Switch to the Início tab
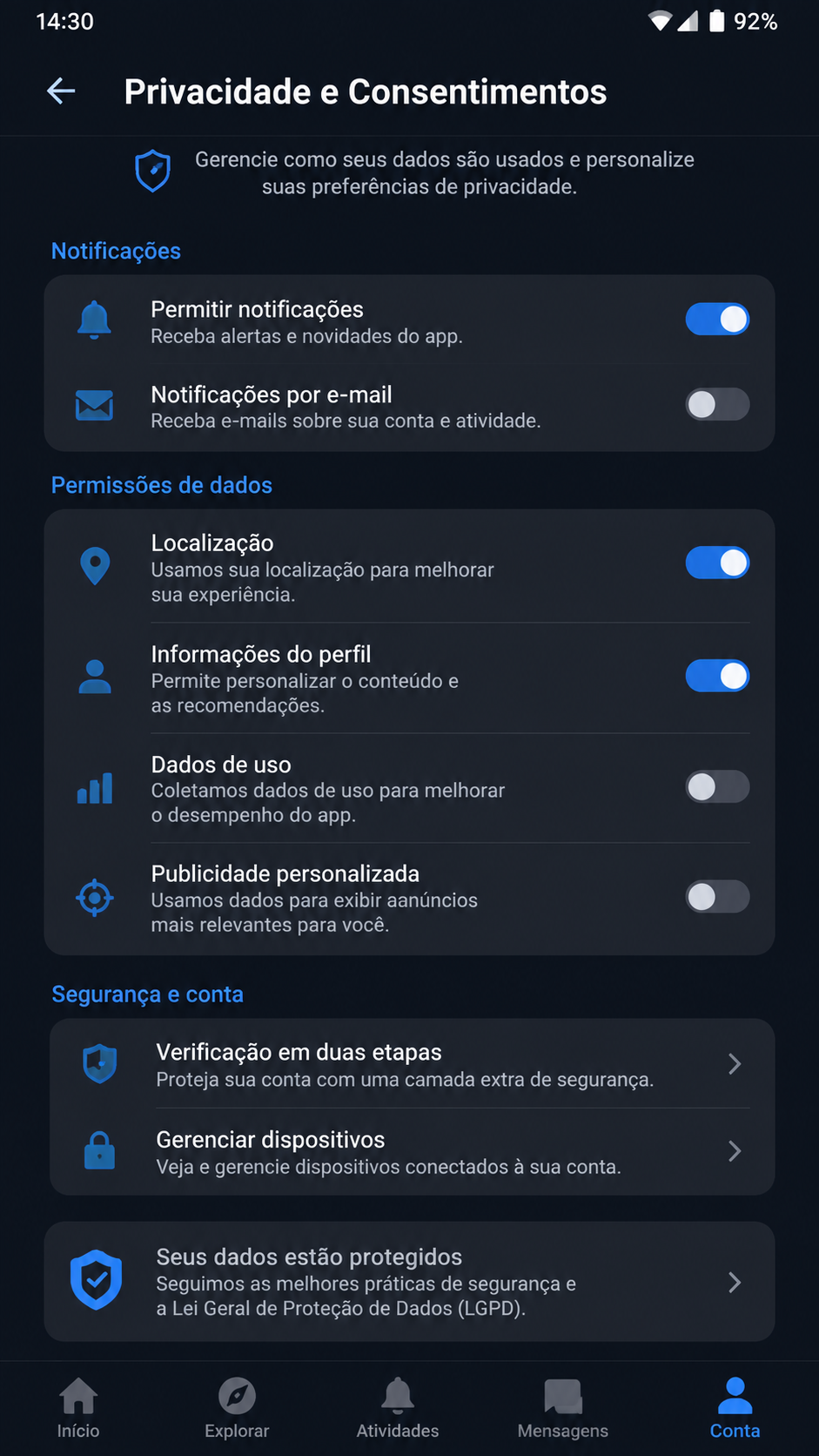 coord(78,1407)
